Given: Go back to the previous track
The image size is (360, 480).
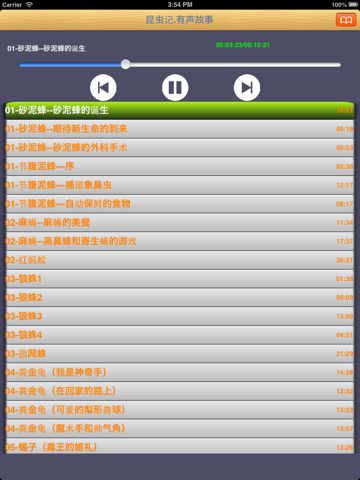Looking at the screenshot, I should click(103, 88).
